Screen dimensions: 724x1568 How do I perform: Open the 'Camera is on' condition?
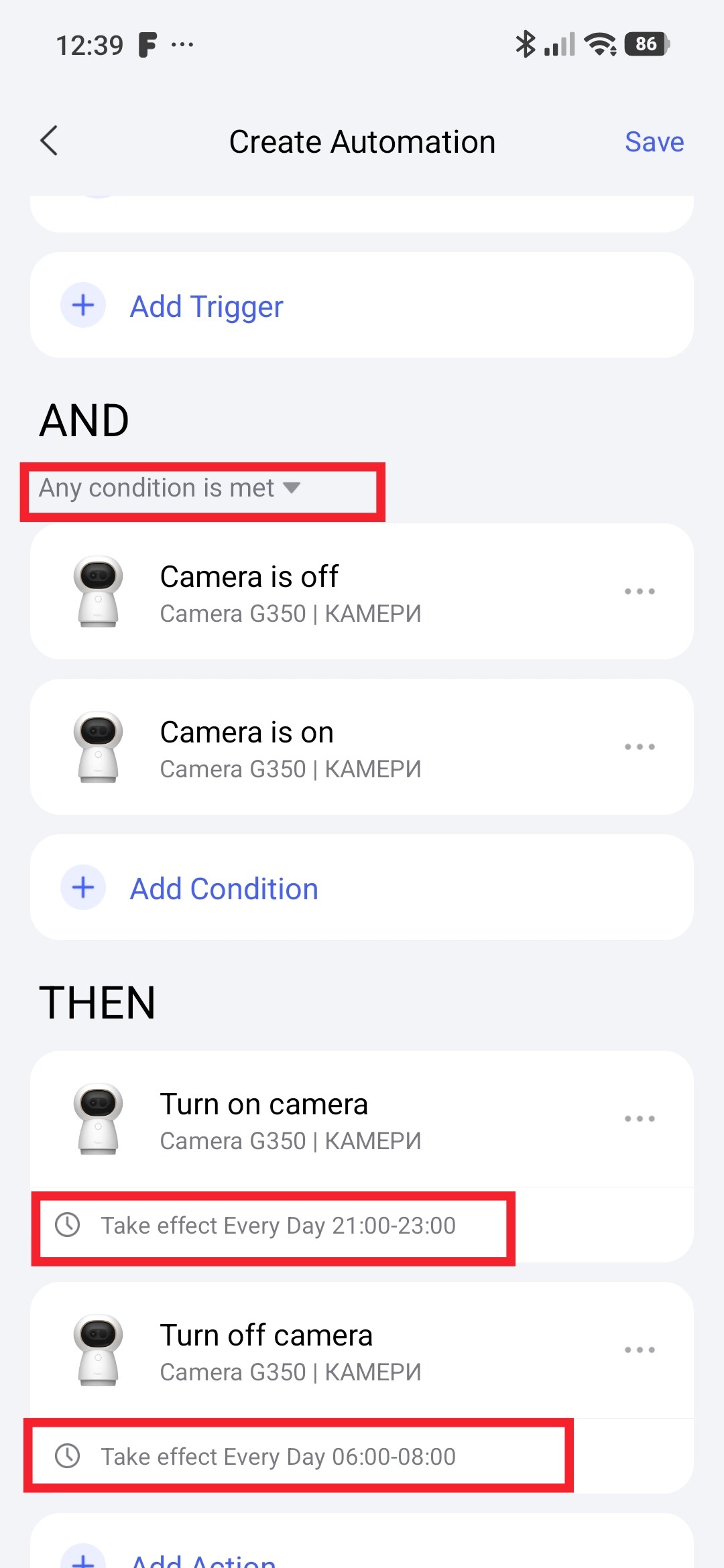pyautogui.click(x=290, y=748)
